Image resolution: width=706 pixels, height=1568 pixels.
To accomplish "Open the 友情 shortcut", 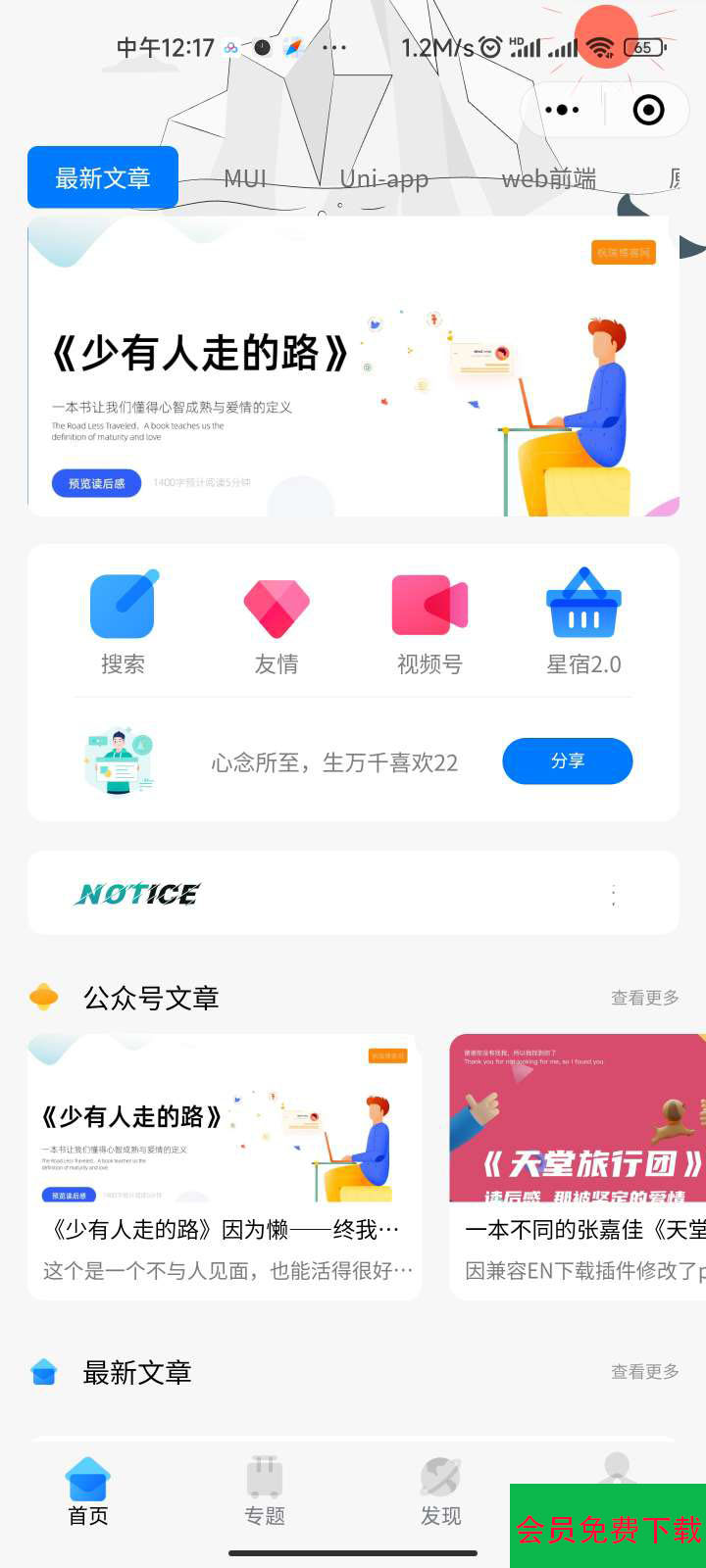I will click(277, 622).
